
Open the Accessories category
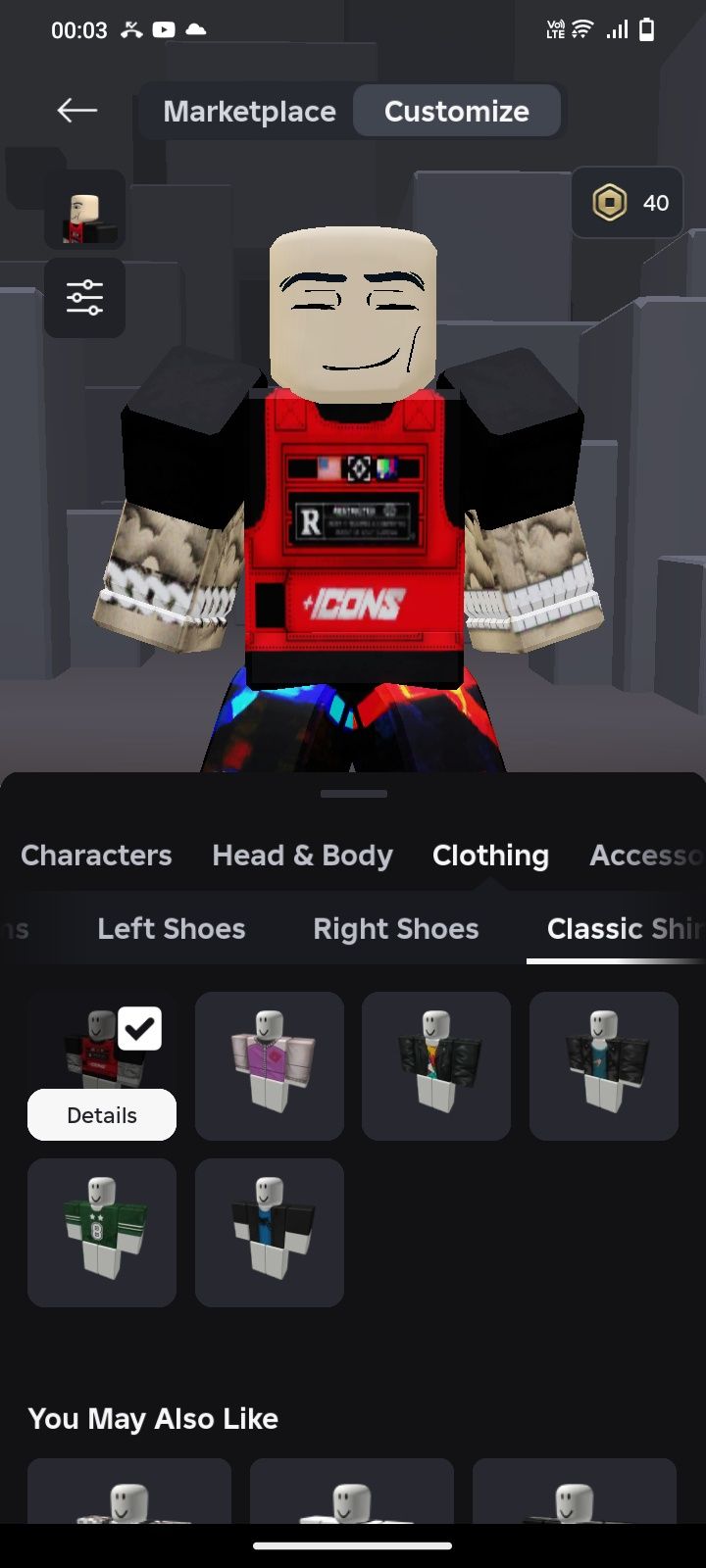[x=645, y=856]
